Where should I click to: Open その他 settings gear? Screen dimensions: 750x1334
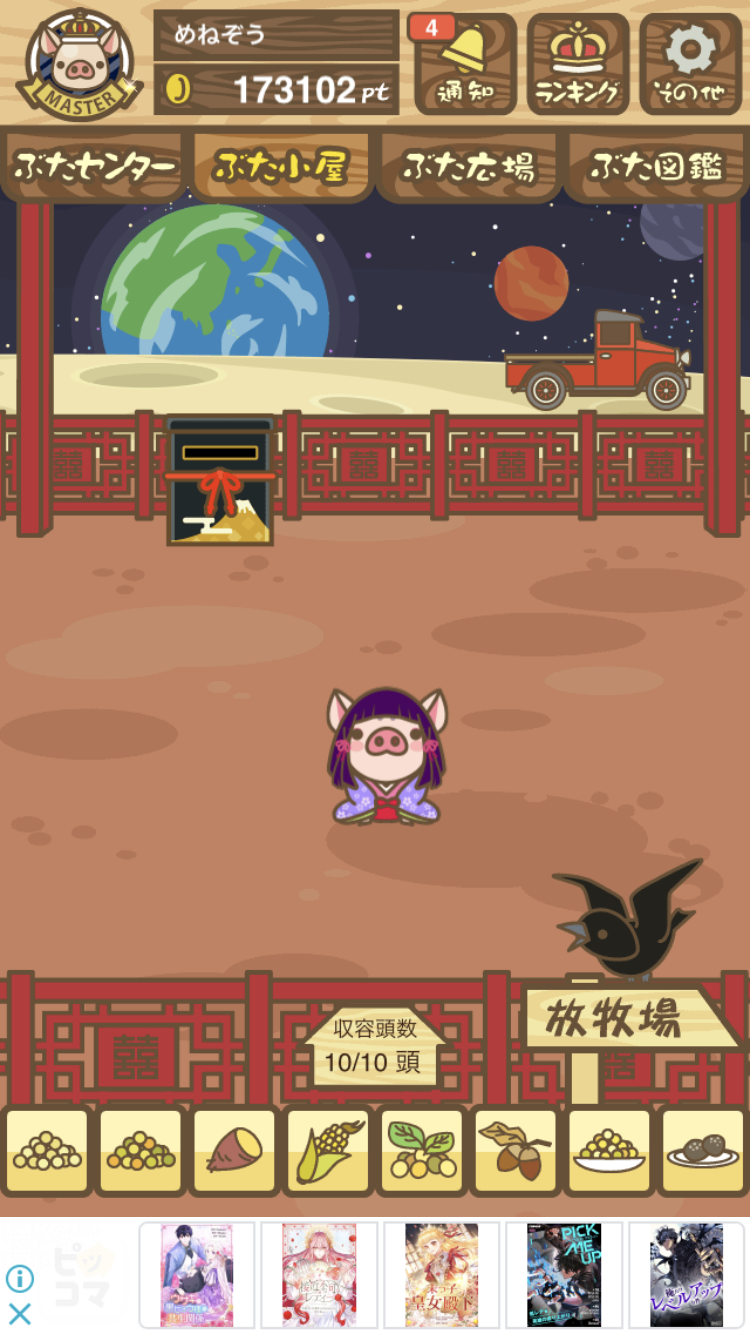691,64
